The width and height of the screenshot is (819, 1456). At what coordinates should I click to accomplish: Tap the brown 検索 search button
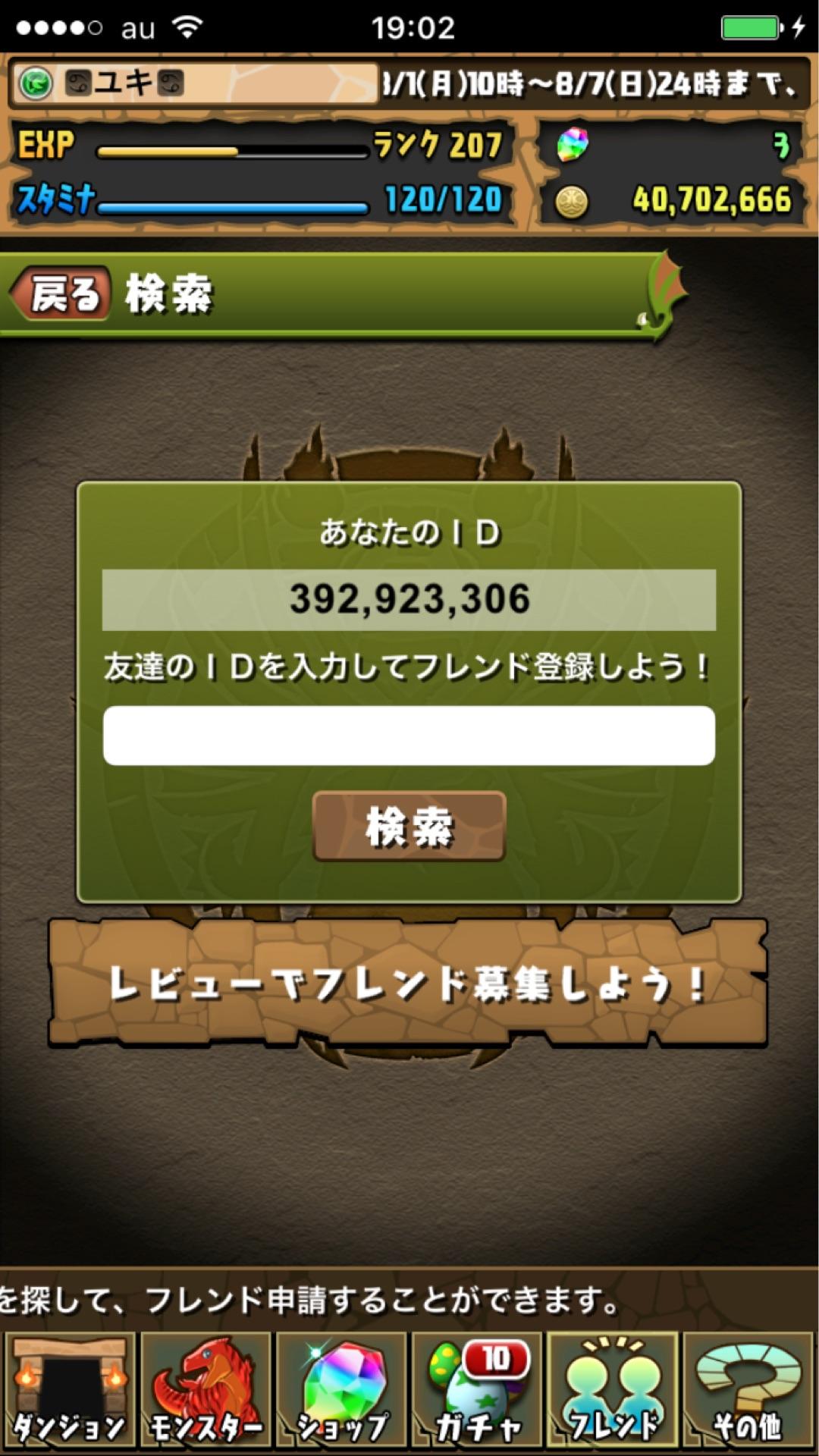pyautogui.click(x=409, y=826)
